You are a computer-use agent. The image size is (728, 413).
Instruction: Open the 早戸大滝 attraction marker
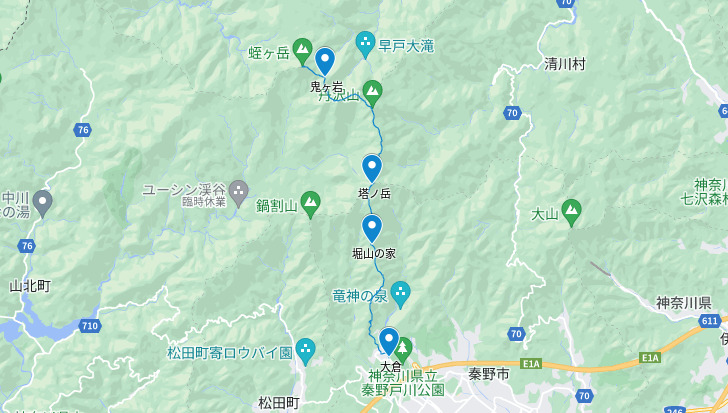tap(366, 43)
